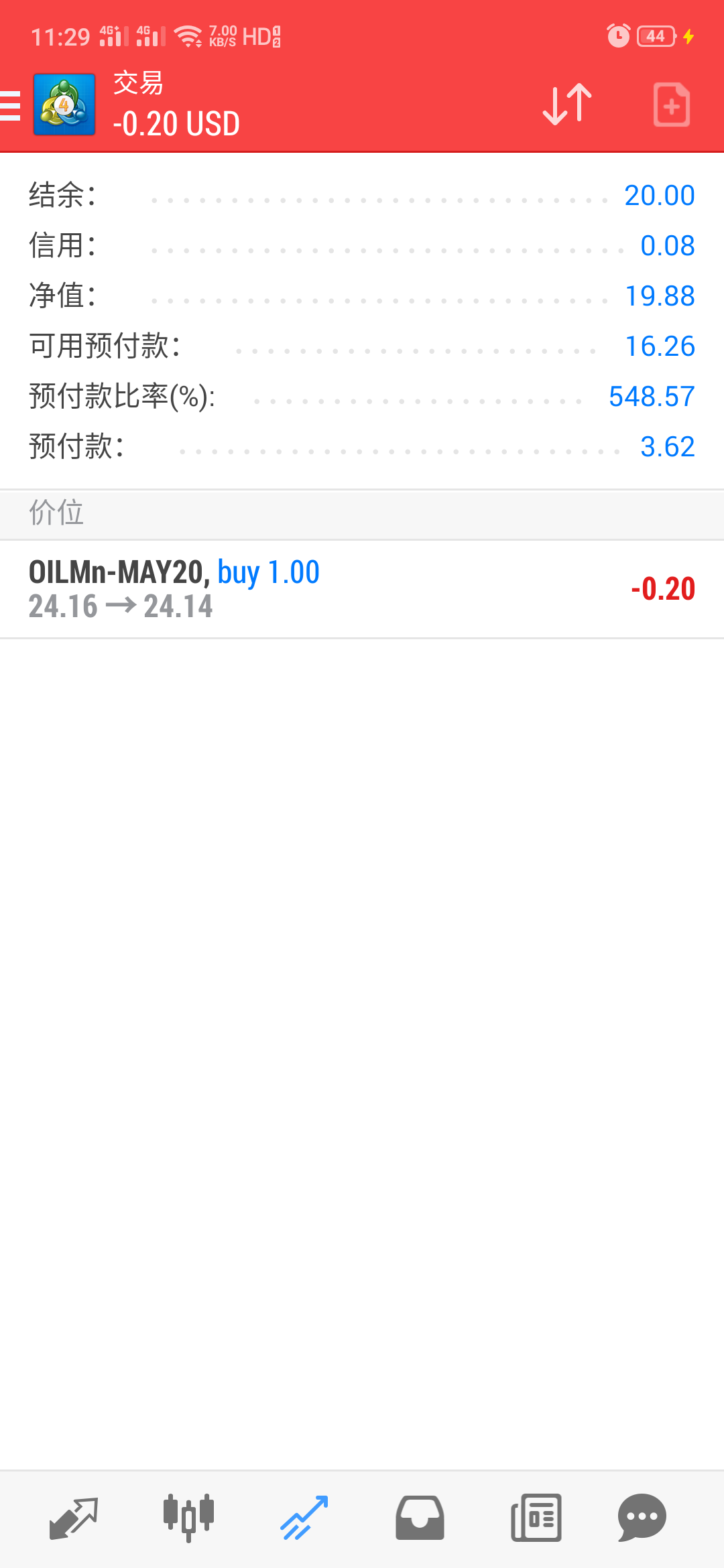
Task: Open the News tab
Action: [x=536, y=1518]
